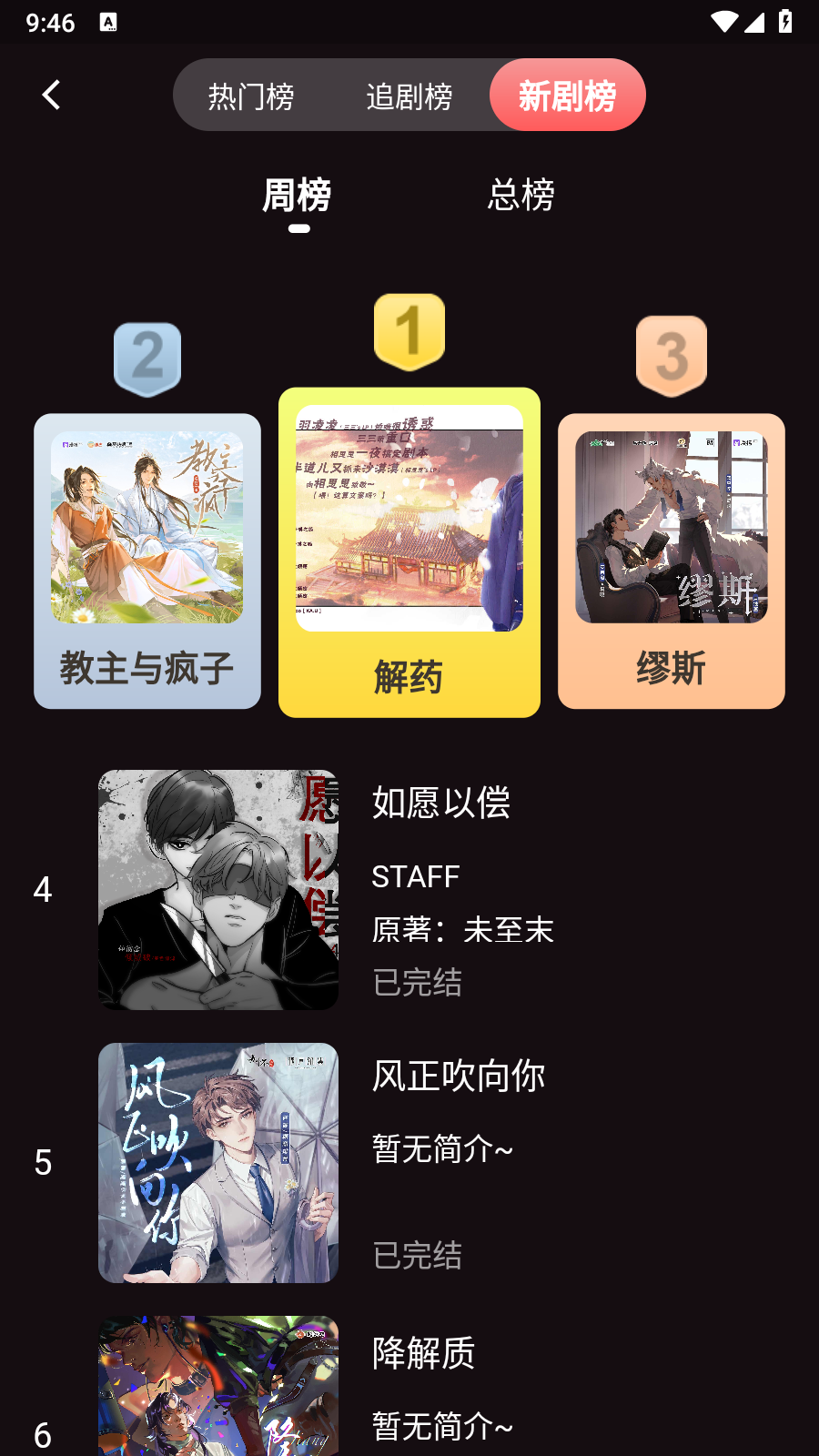Select the 新剧榜 tab
819x1456 pixels.
pyautogui.click(x=567, y=94)
